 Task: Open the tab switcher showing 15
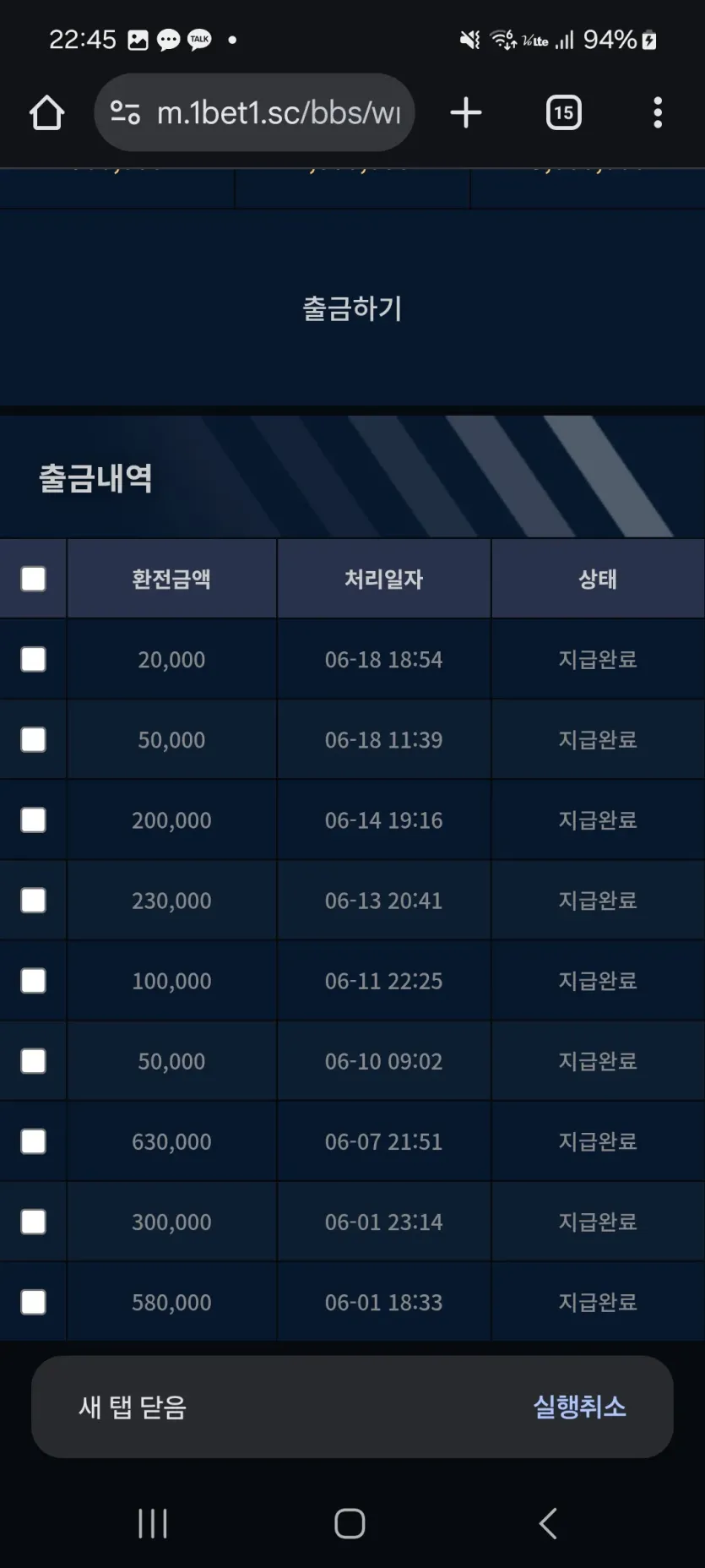click(563, 112)
